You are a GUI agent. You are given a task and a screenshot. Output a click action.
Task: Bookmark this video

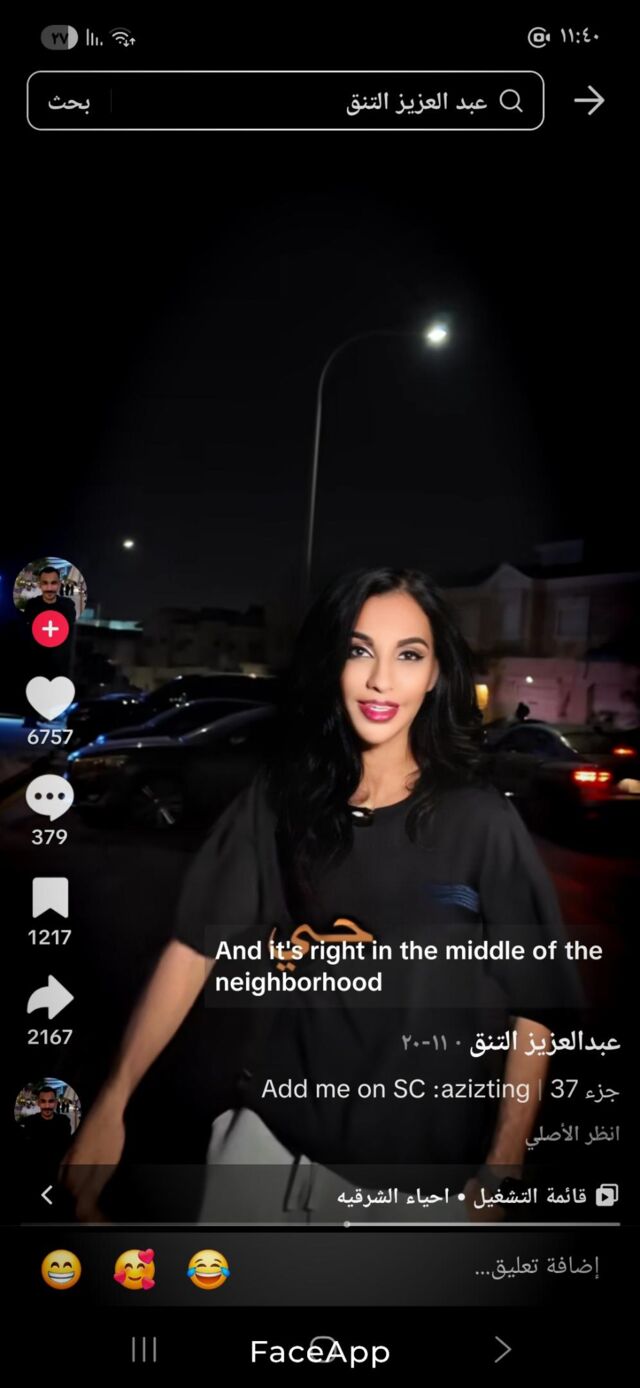coord(50,898)
